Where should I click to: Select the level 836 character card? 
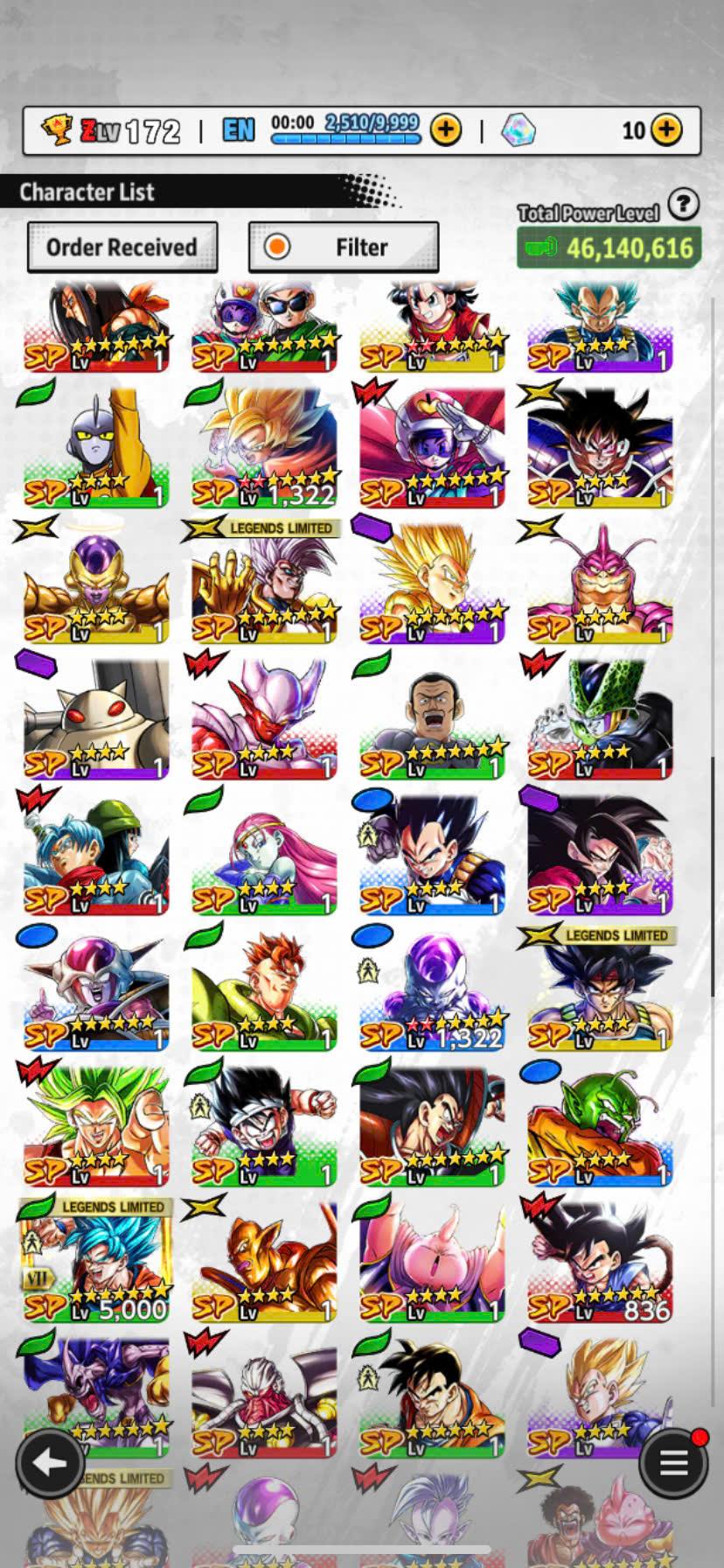(x=600, y=1262)
